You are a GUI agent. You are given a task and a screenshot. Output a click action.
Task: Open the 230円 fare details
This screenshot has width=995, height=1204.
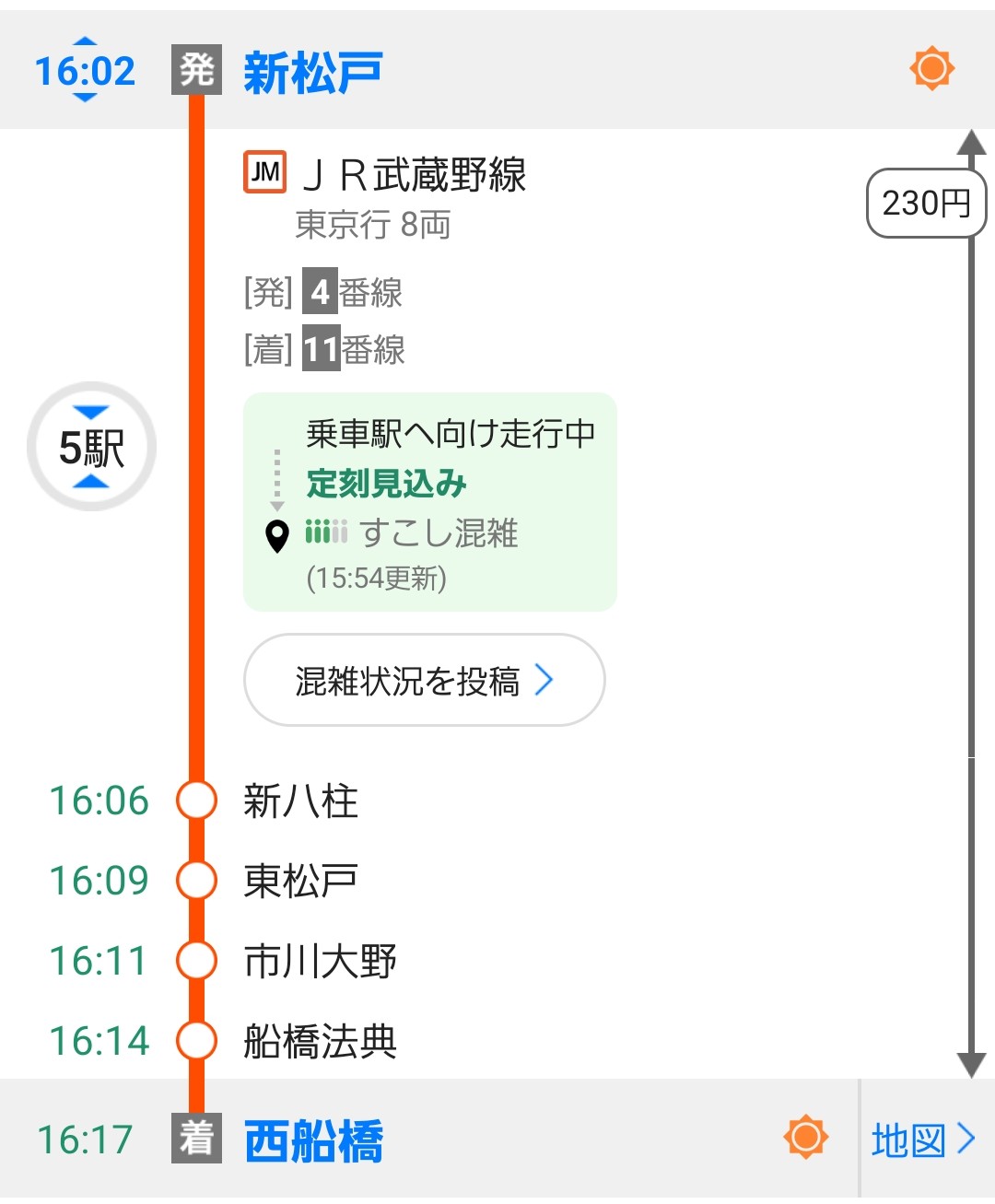(x=925, y=204)
